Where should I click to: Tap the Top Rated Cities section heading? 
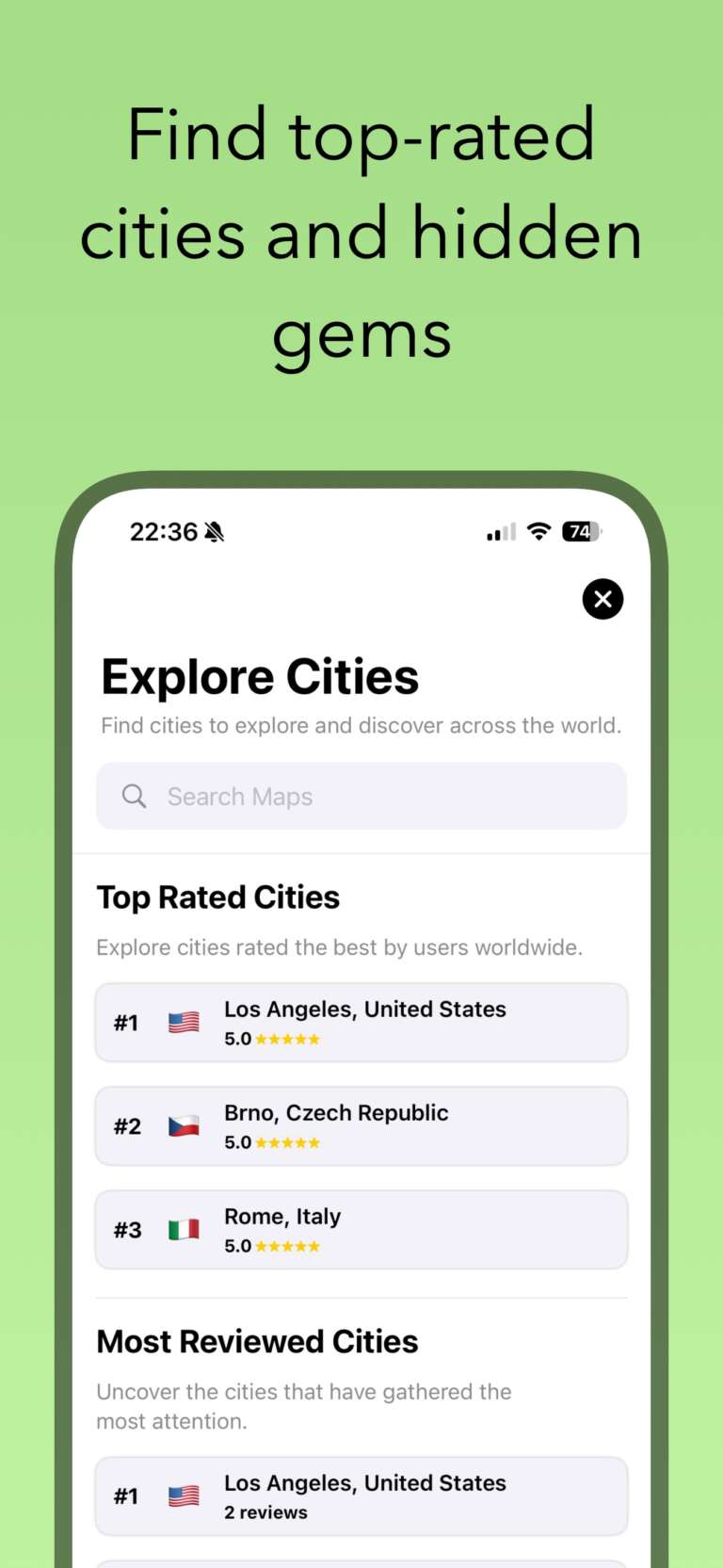pos(217,897)
